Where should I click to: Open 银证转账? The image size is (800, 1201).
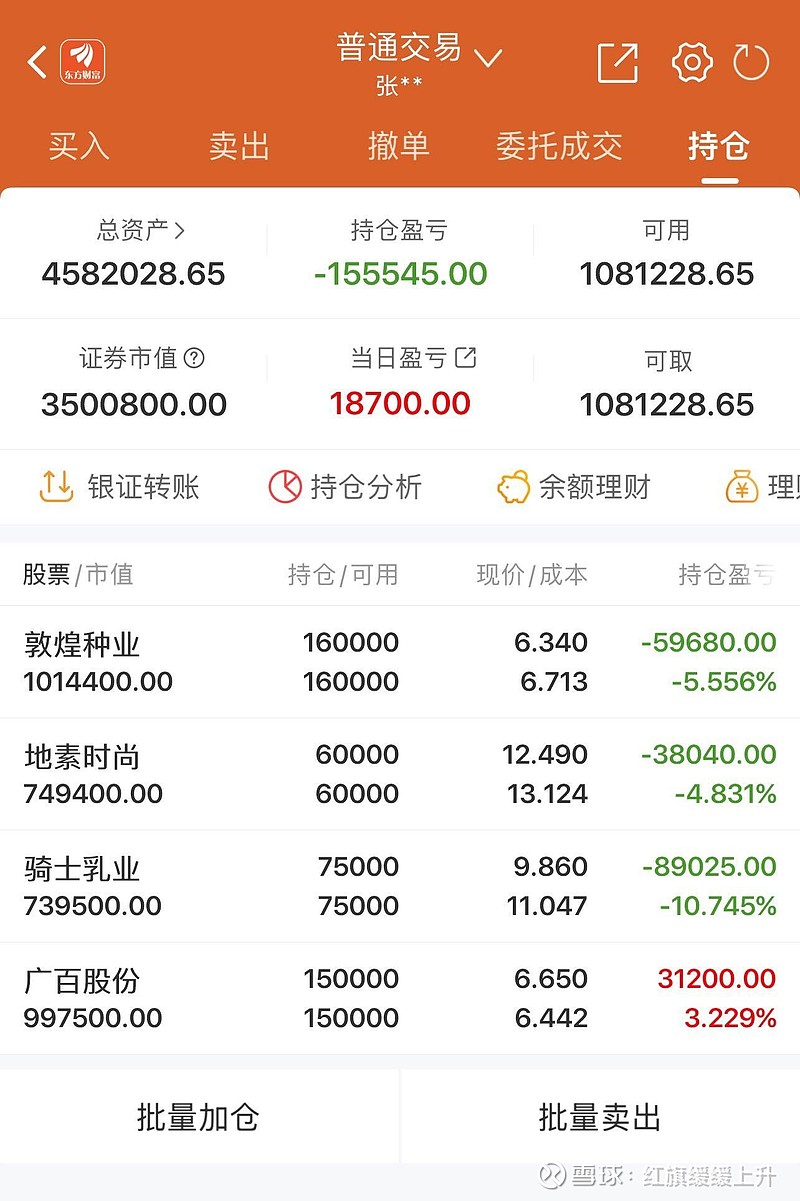click(119, 487)
